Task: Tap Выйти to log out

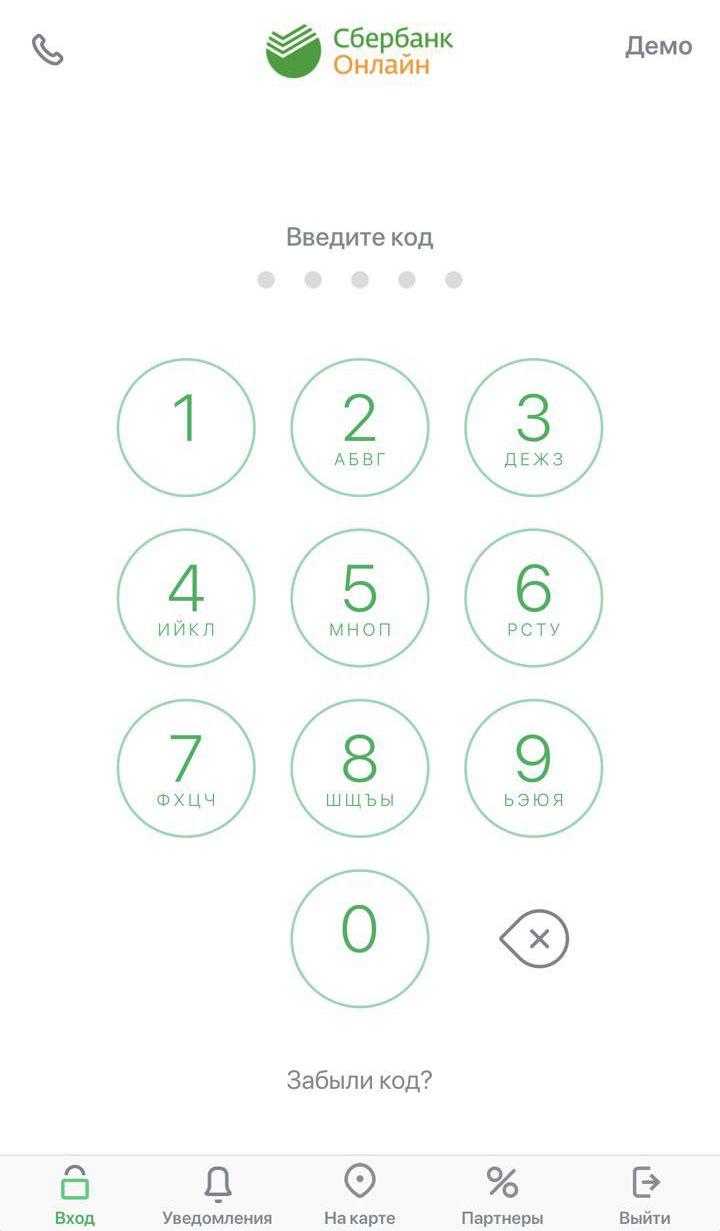Action: tap(645, 1195)
